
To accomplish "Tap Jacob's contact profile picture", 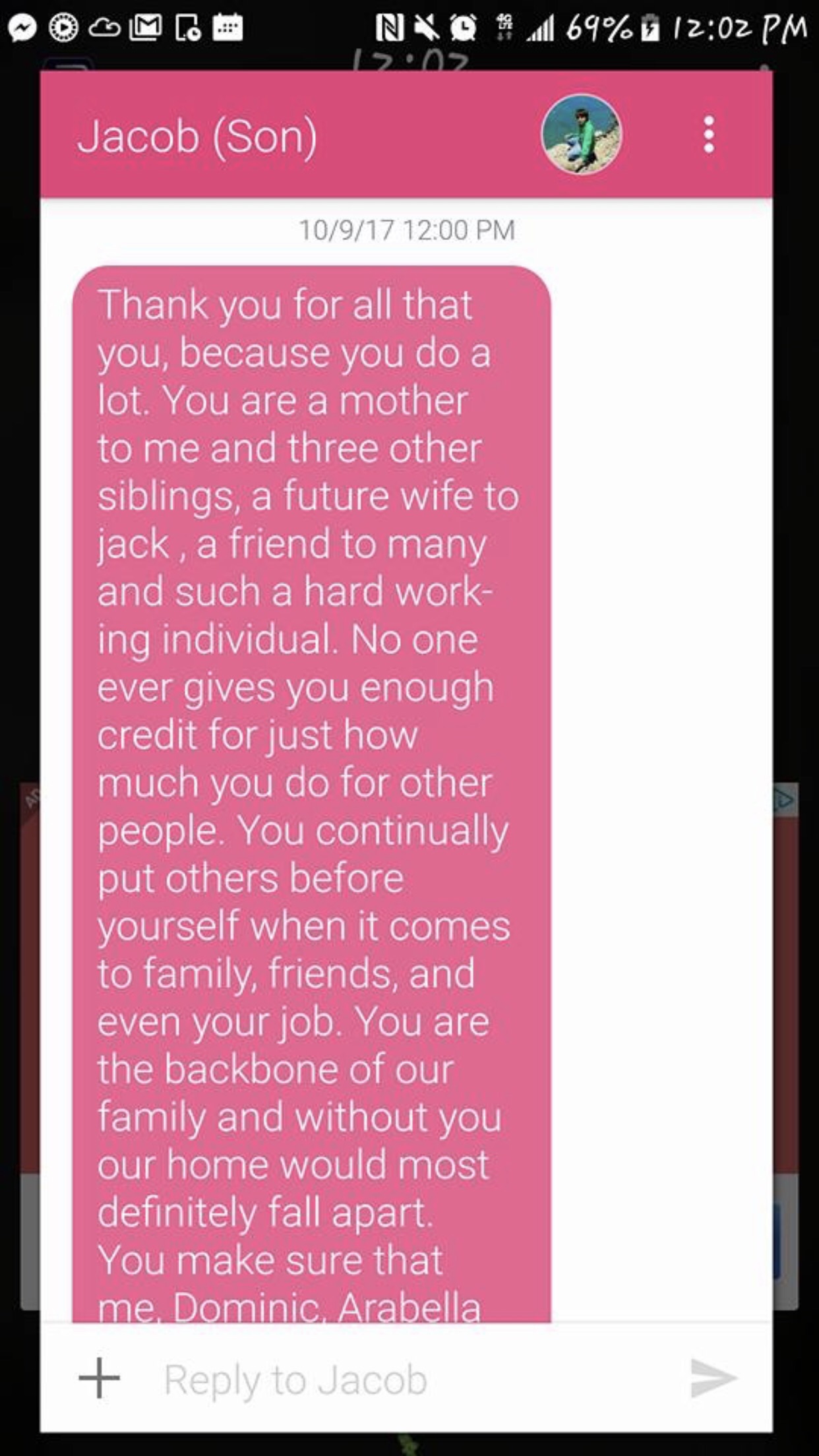I will tap(581, 135).
